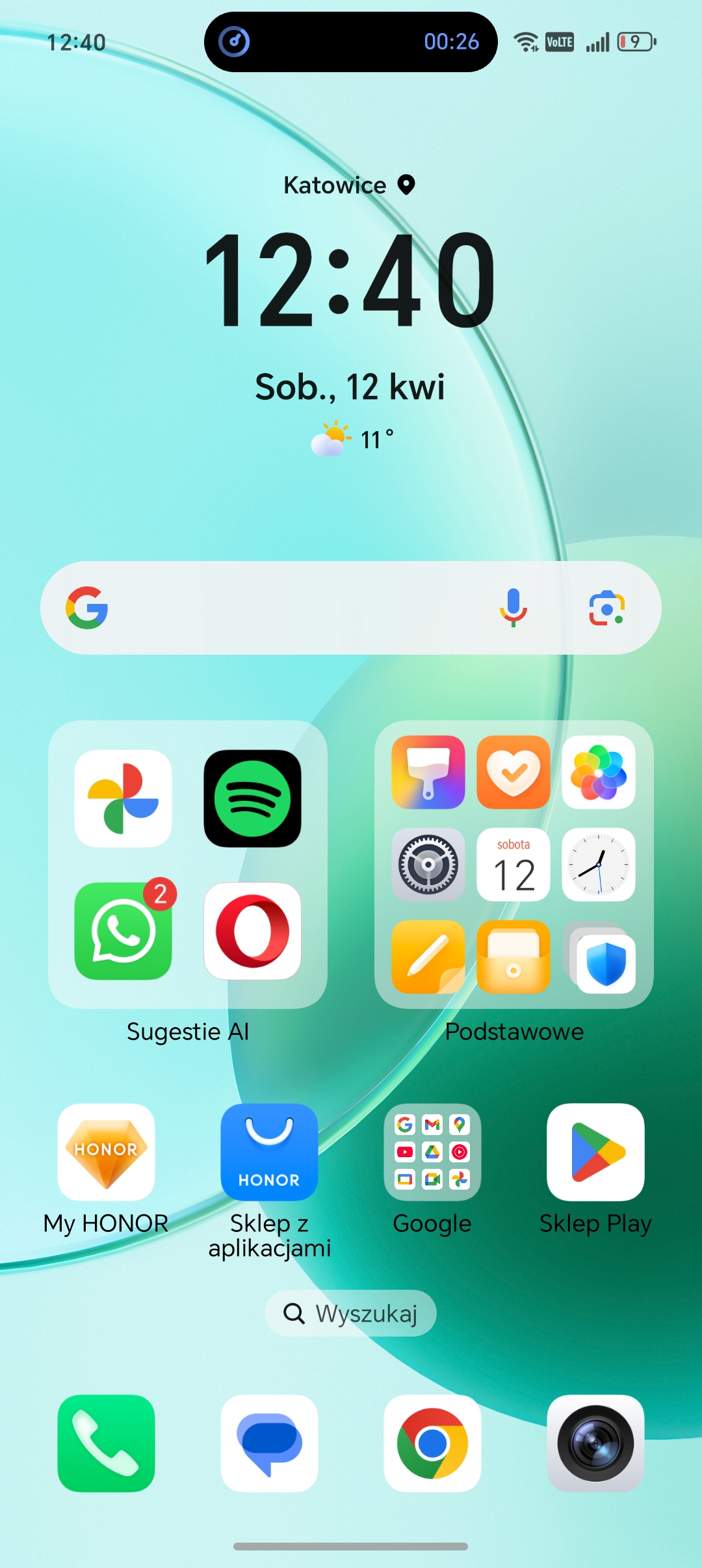Launch the Spotify app
The image size is (702, 1568).
[252, 798]
